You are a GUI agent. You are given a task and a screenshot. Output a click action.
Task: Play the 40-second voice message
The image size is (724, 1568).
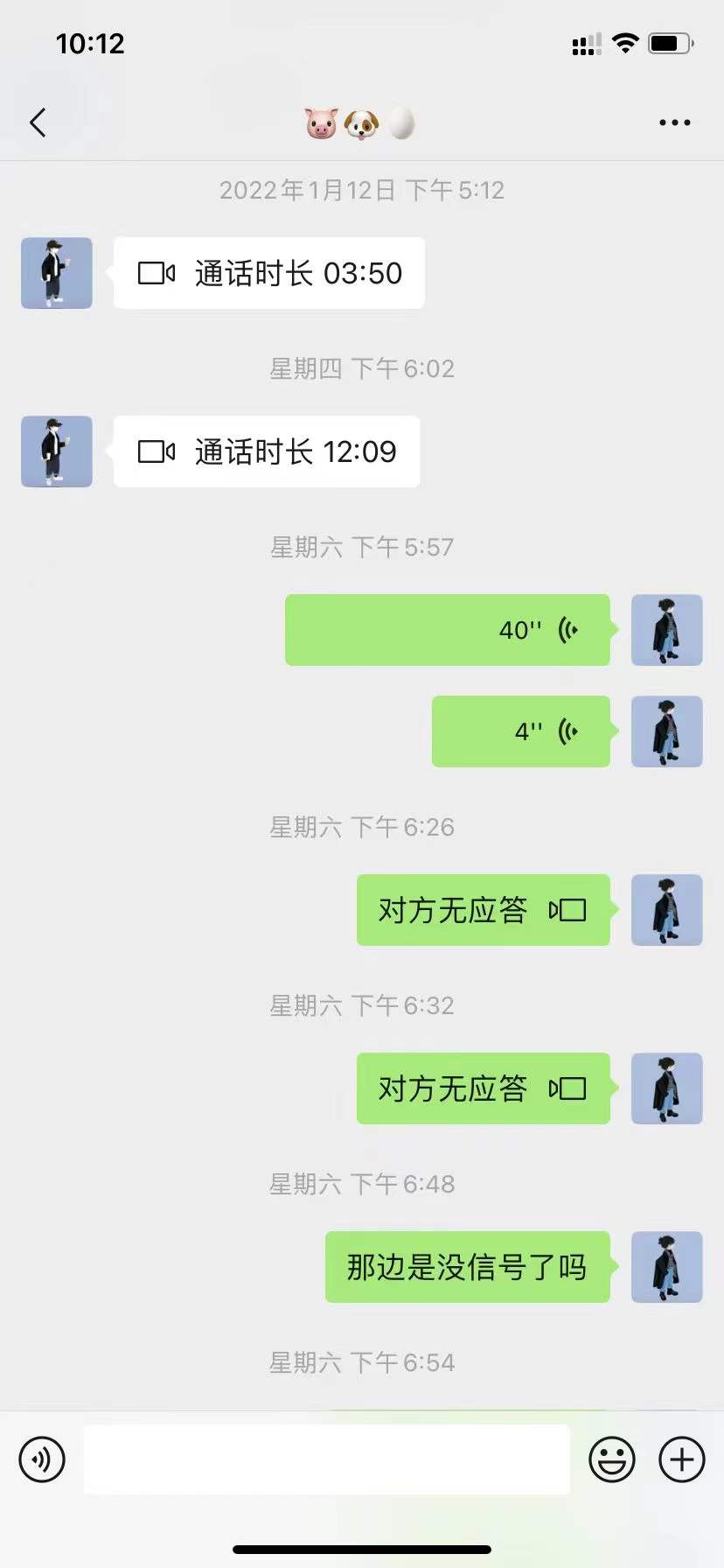(x=448, y=630)
